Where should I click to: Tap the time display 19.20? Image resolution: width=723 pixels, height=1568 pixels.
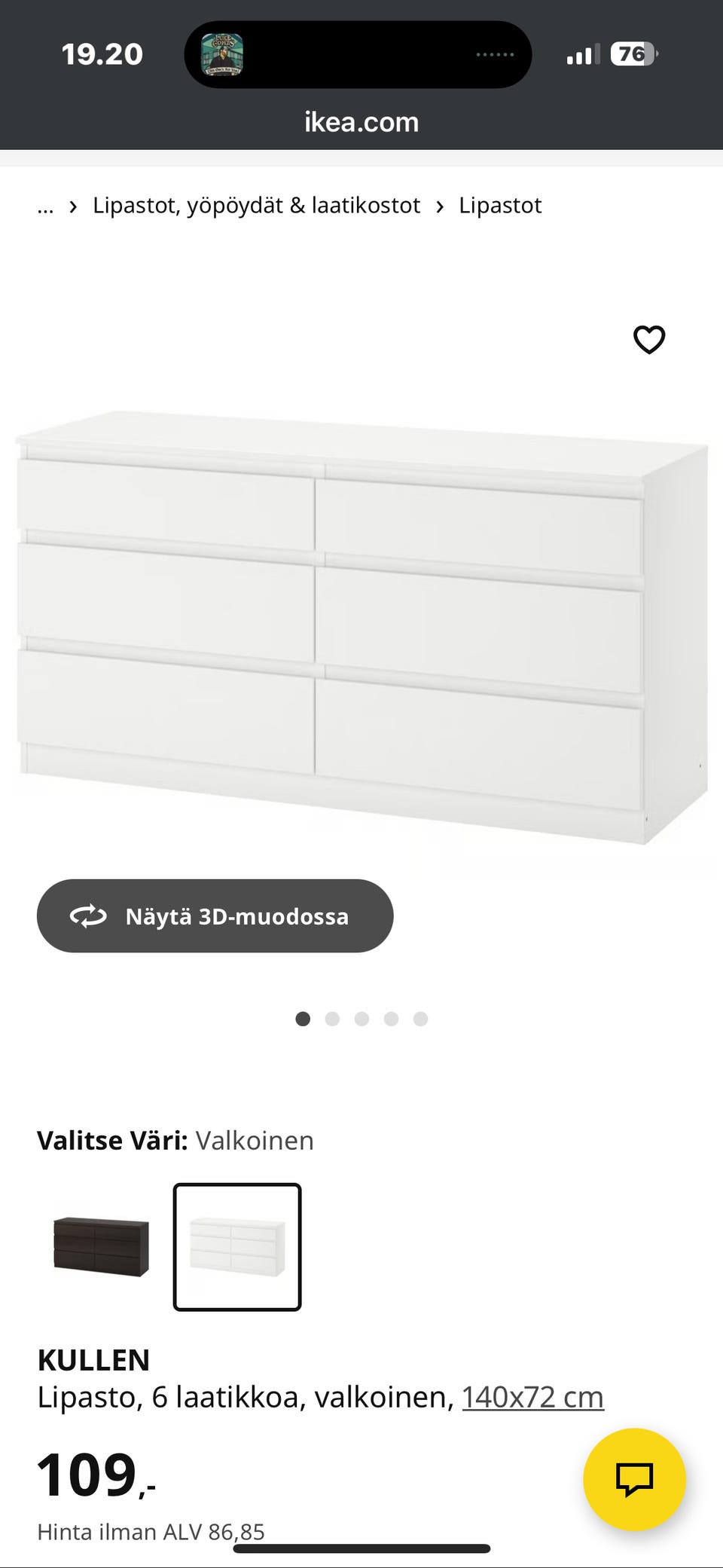tap(103, 53)
